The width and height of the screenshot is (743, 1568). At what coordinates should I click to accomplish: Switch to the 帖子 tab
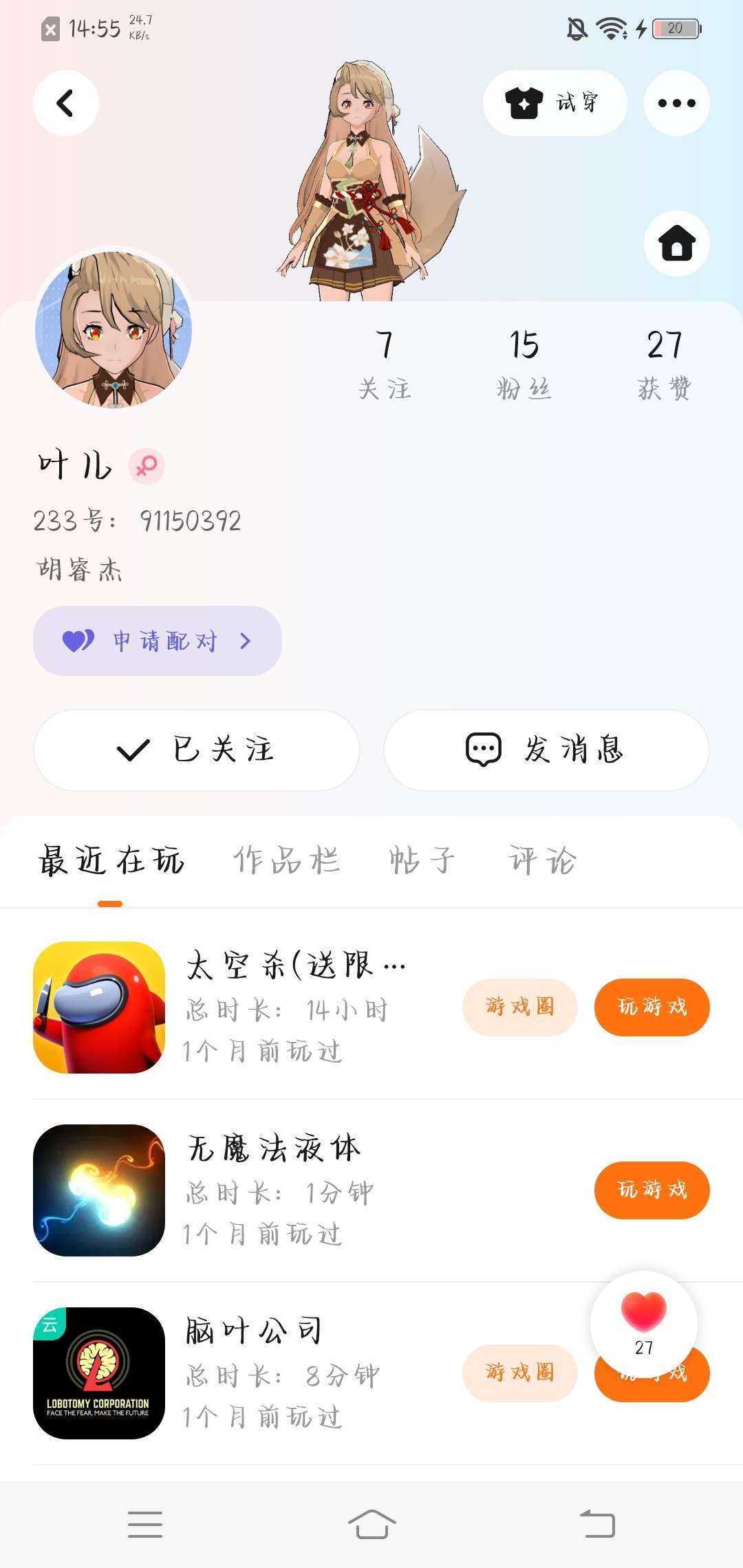tap(422, 860)
